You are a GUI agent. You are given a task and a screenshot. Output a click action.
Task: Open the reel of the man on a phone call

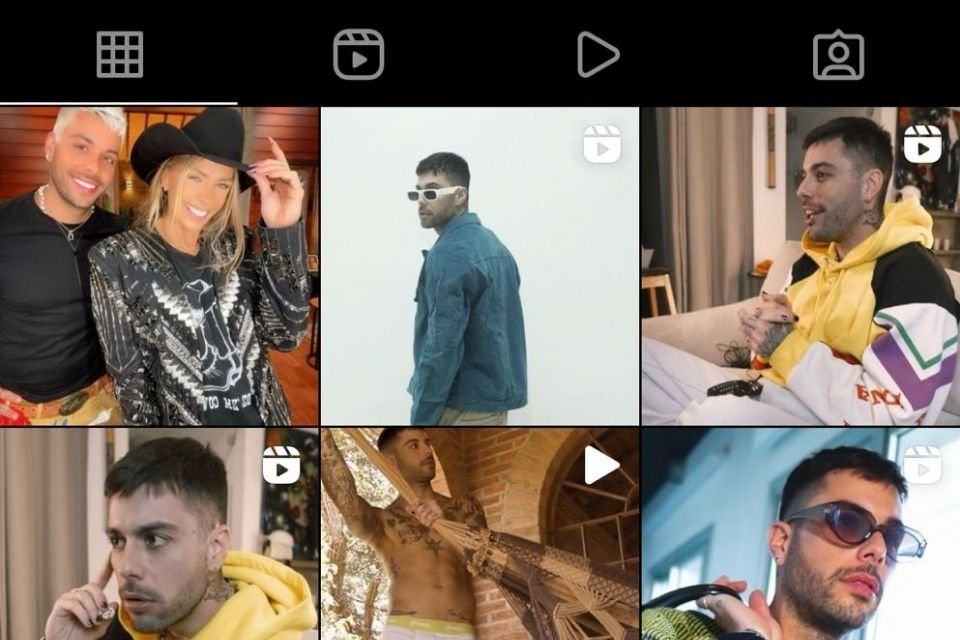(x=159, y=534)
